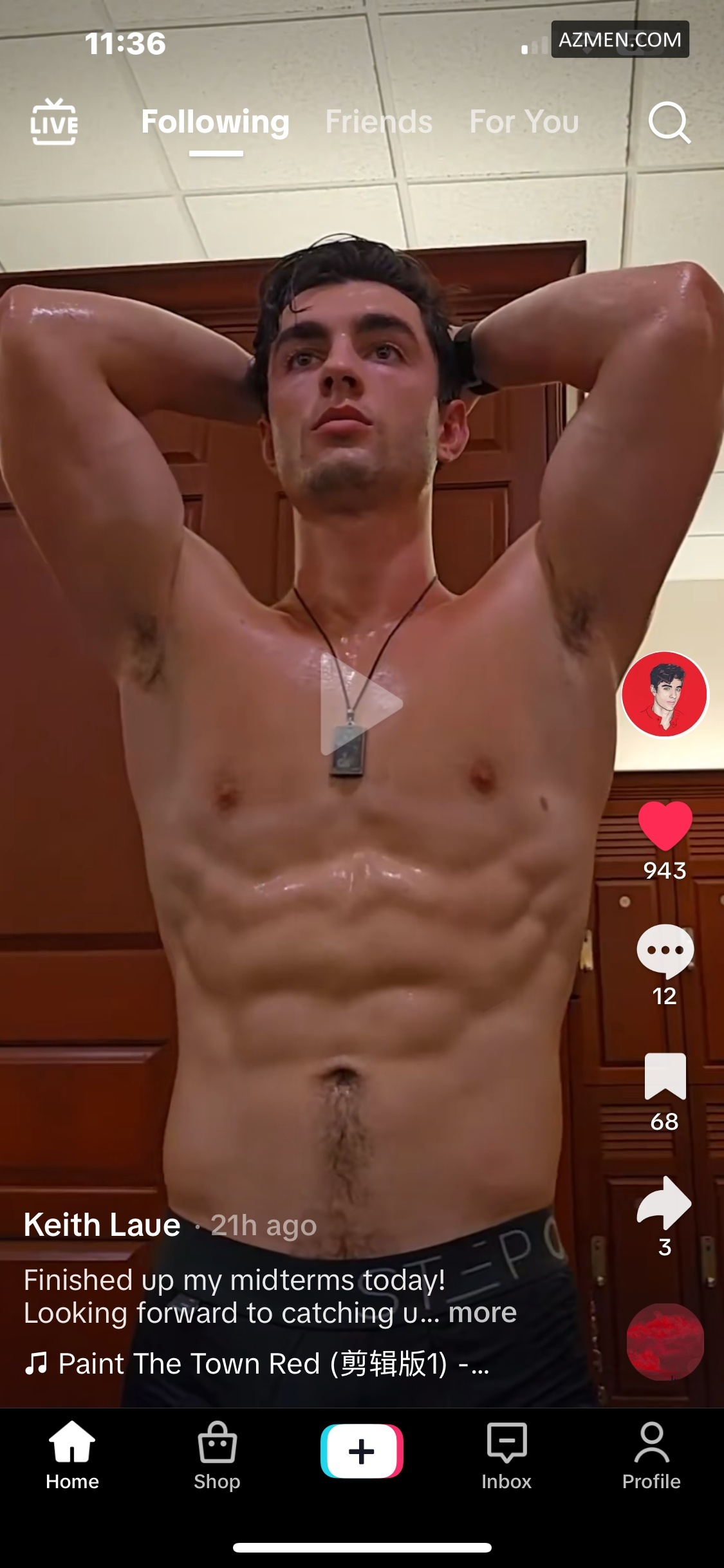Screen dimensions: 724x1568
Task: Open the search magnifier
Action: [669, 122]
